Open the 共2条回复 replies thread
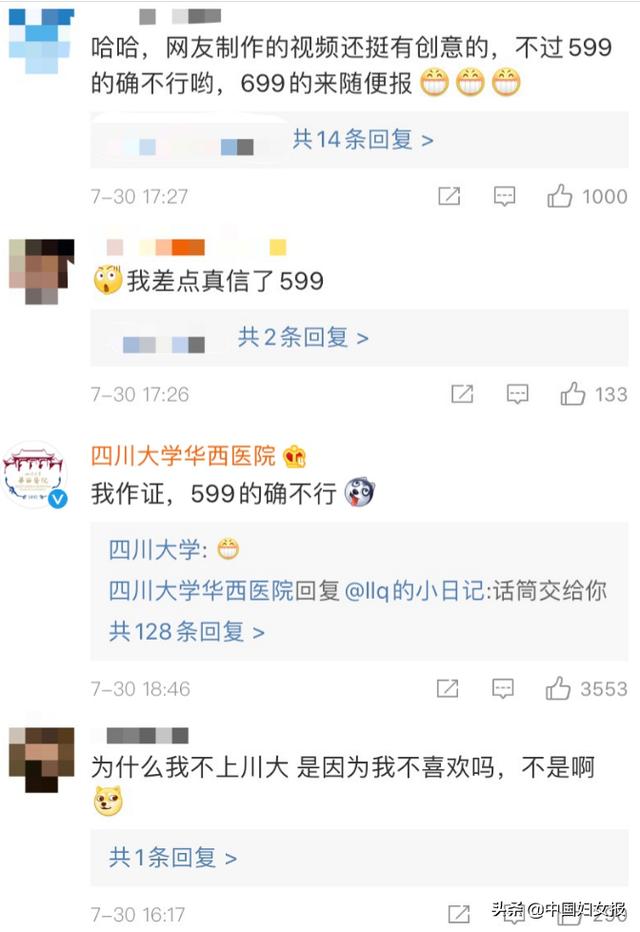Image resolution: width=640 pixels, height=932 pixels. (303, 338)
